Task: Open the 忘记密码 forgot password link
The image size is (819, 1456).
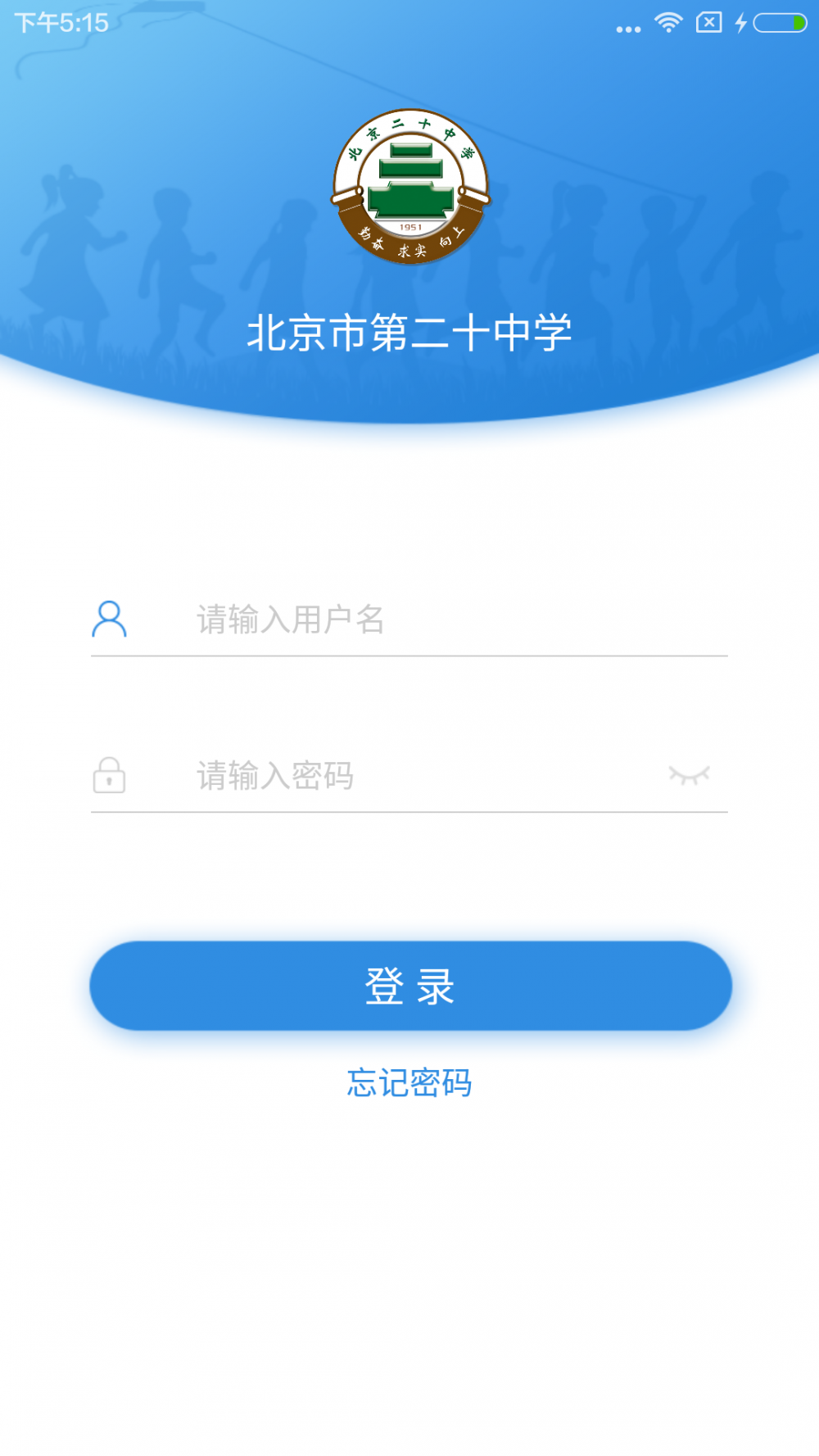Action: [x=409, y=1082]
